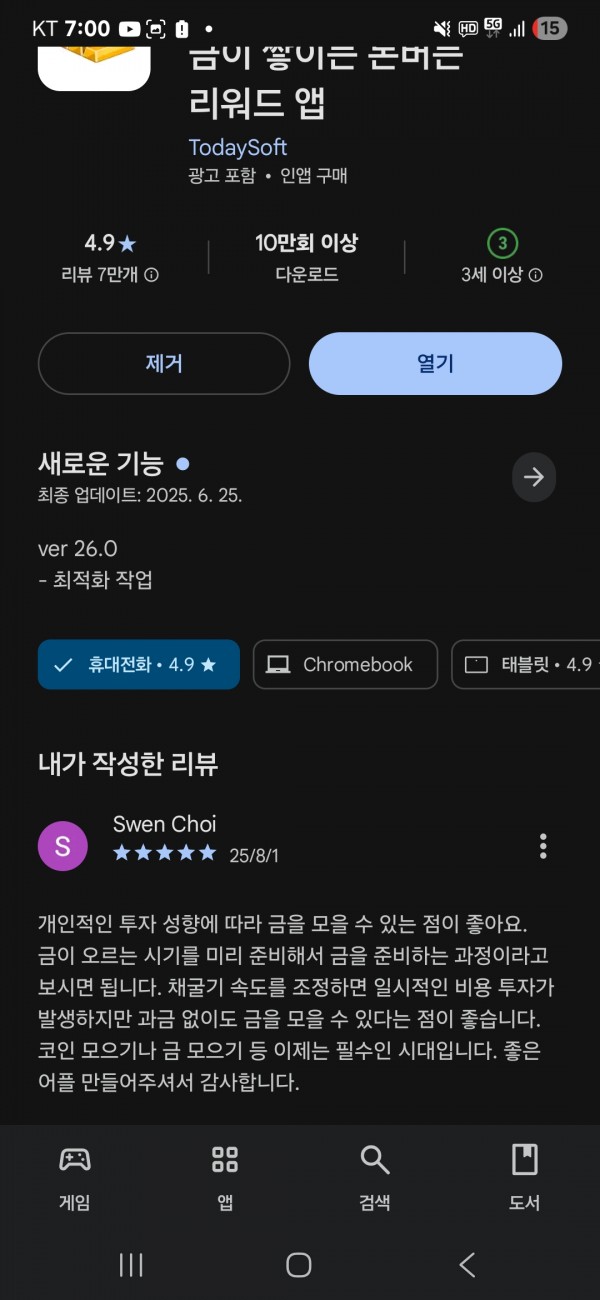The height and width of the screenshot is (1300, 600).
Task: Select the Chromebook device chip
Action: (345, 665)
